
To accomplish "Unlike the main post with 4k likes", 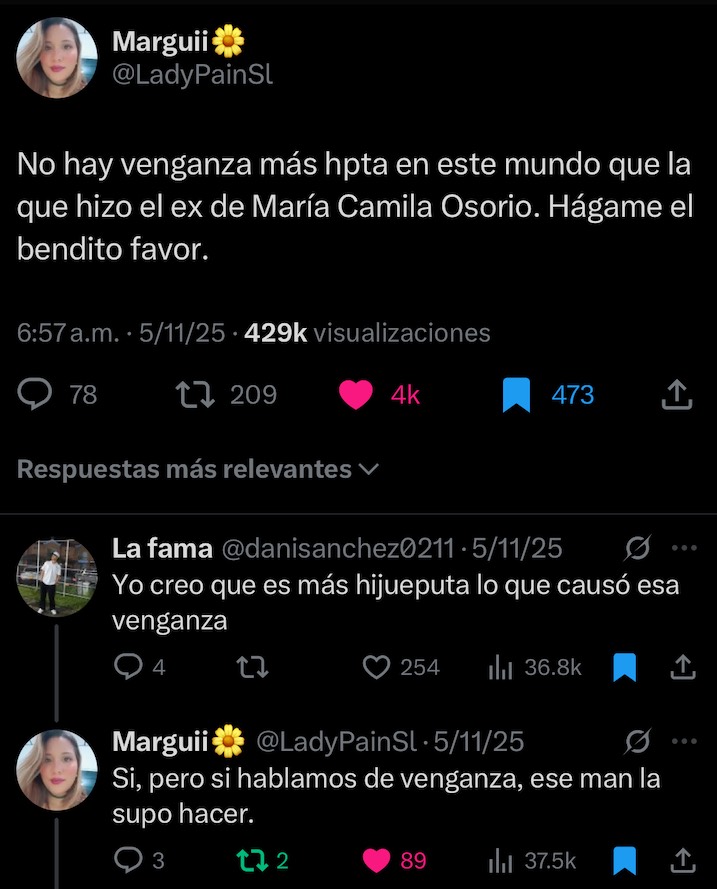I will click(x=355, y=395).
